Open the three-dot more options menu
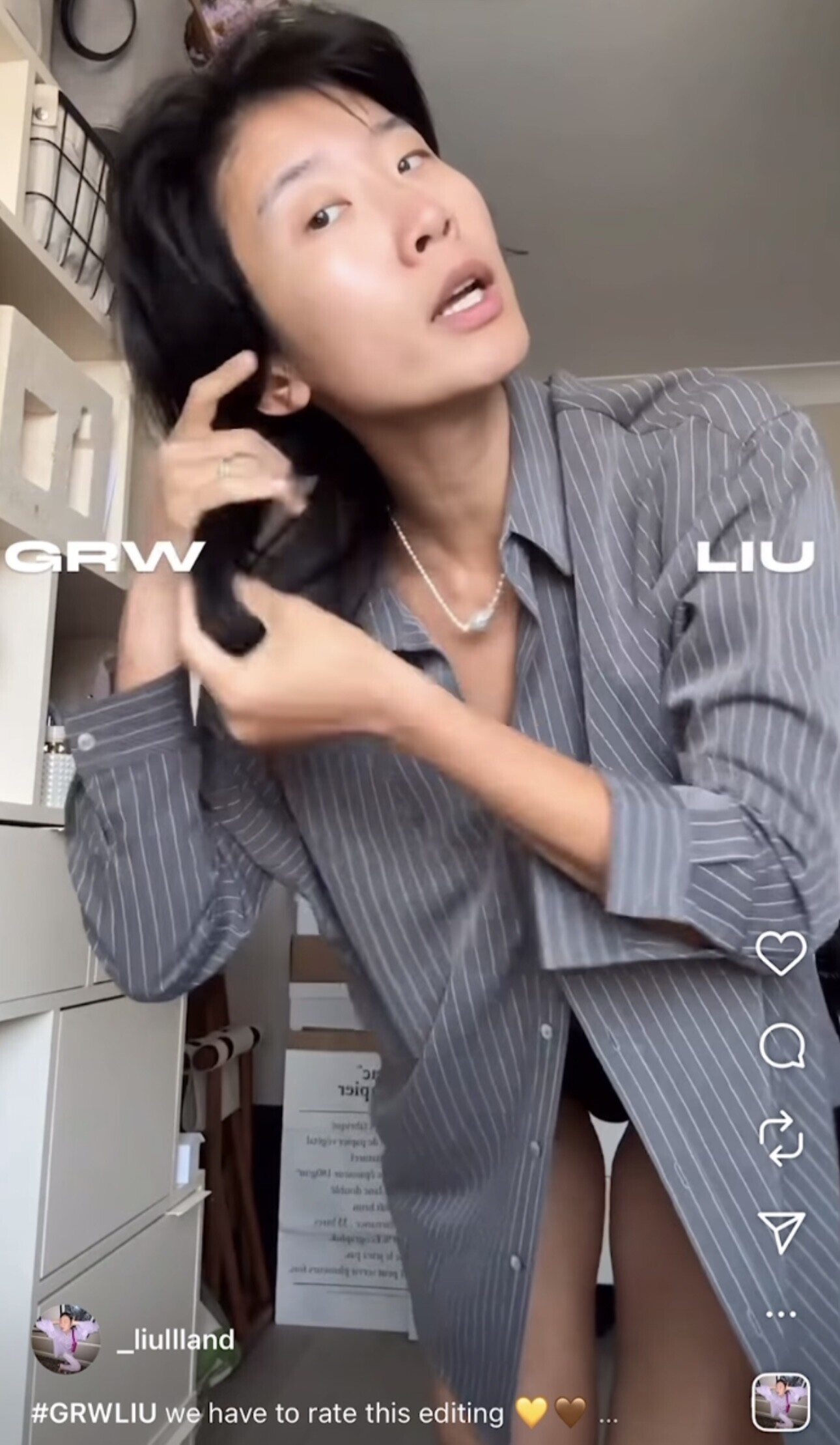840x1445 pixels. point(781,1314)
